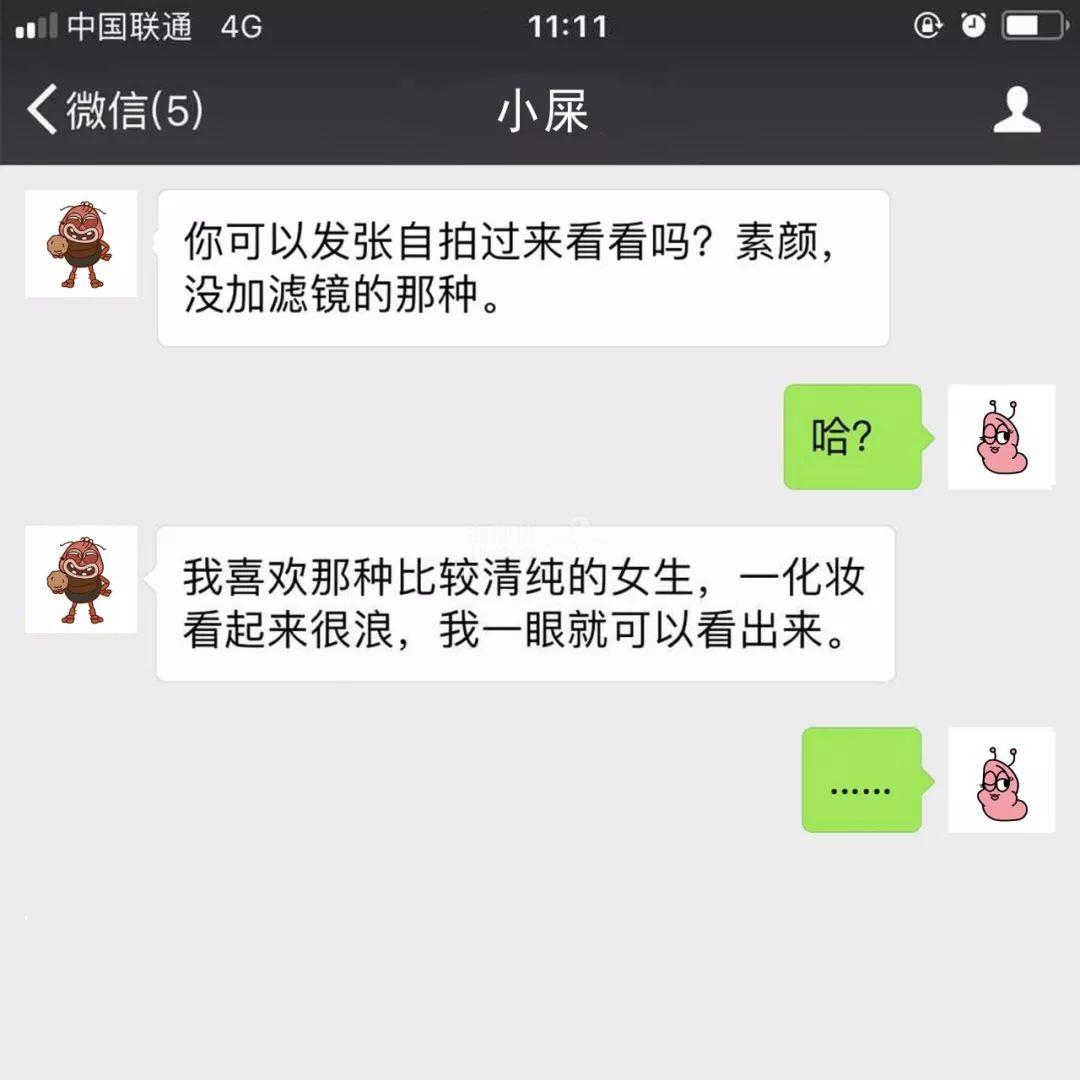Go back to the 微信(5) chat list
Screen dimensions: 1080x1080
click(113, 110)
